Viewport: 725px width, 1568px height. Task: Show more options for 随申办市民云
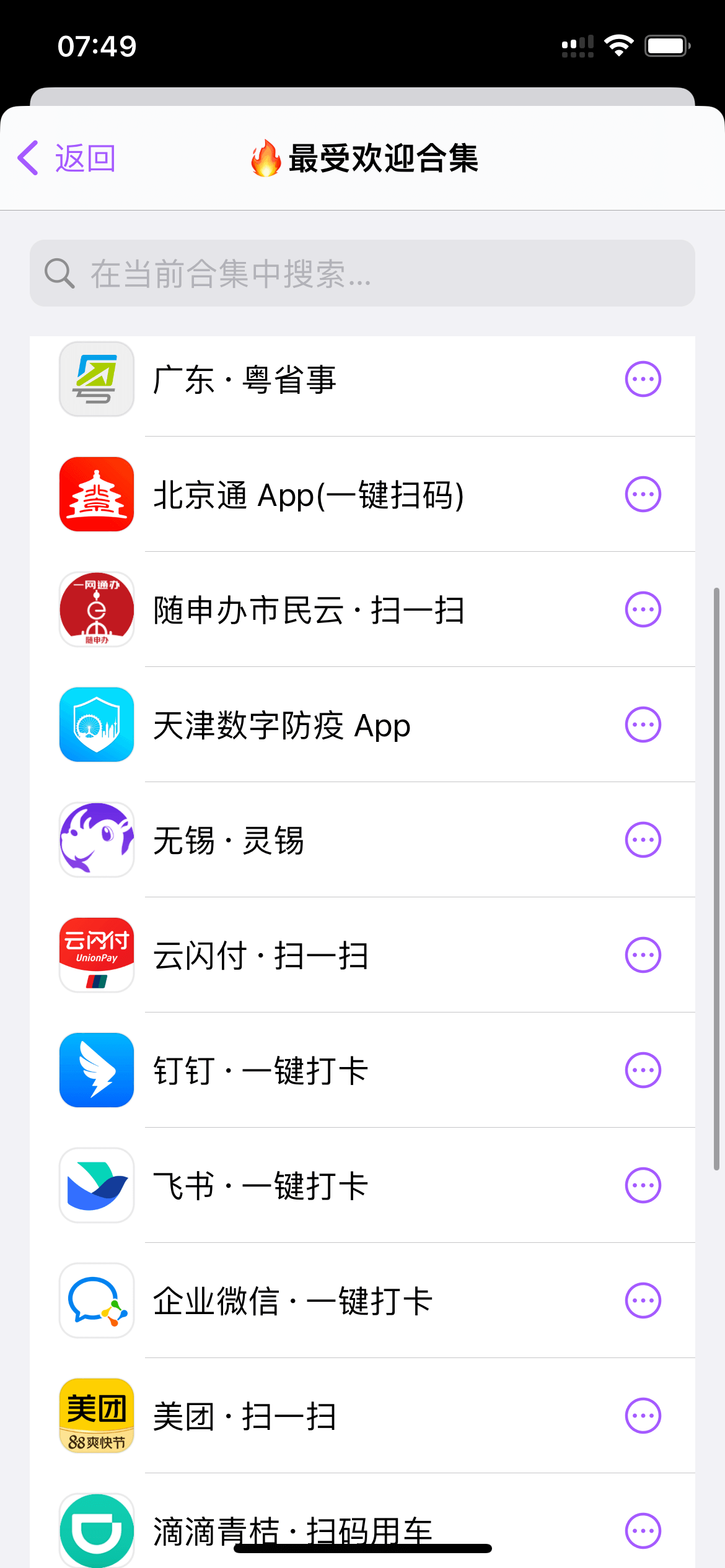pyautogui.click(x=643, y=609)
